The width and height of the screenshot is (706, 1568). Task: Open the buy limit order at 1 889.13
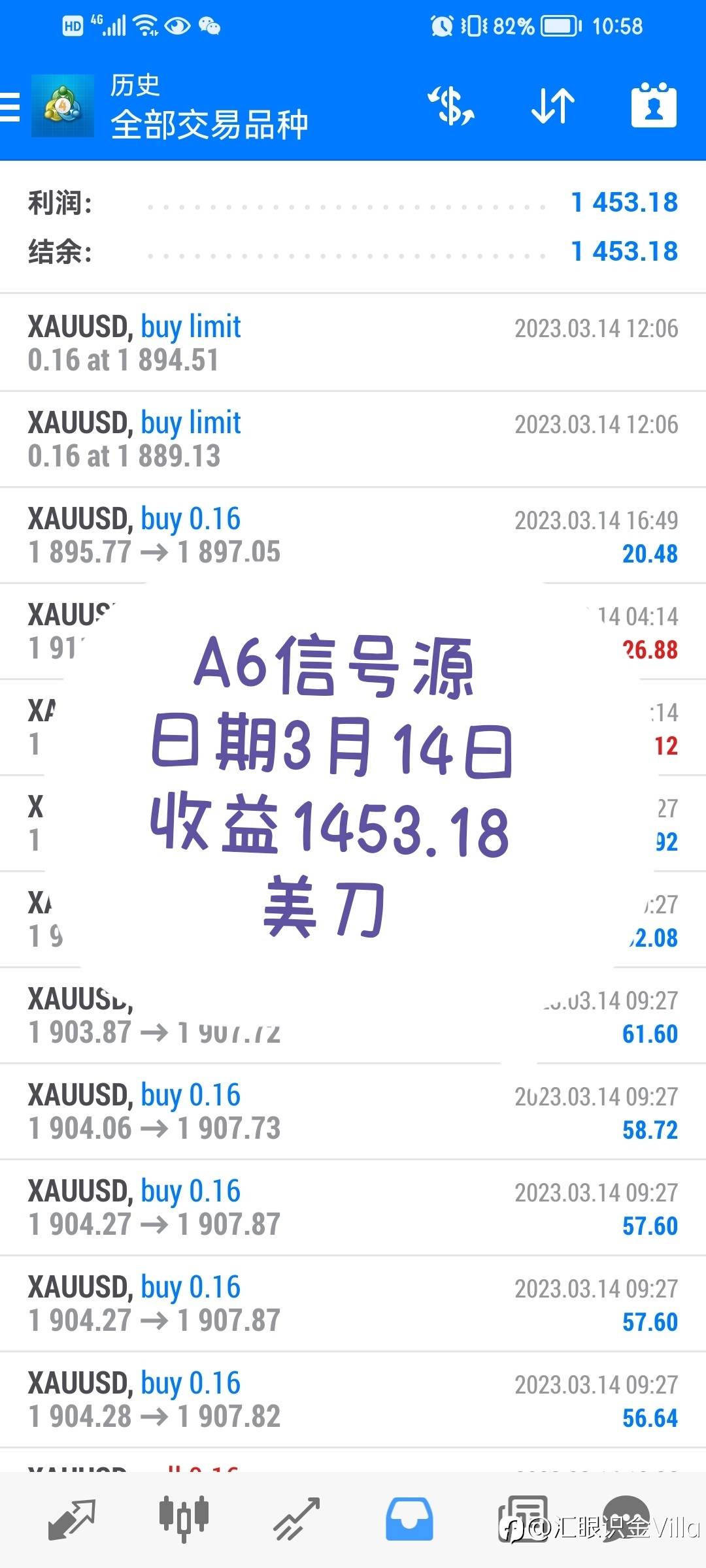[353, 439]
